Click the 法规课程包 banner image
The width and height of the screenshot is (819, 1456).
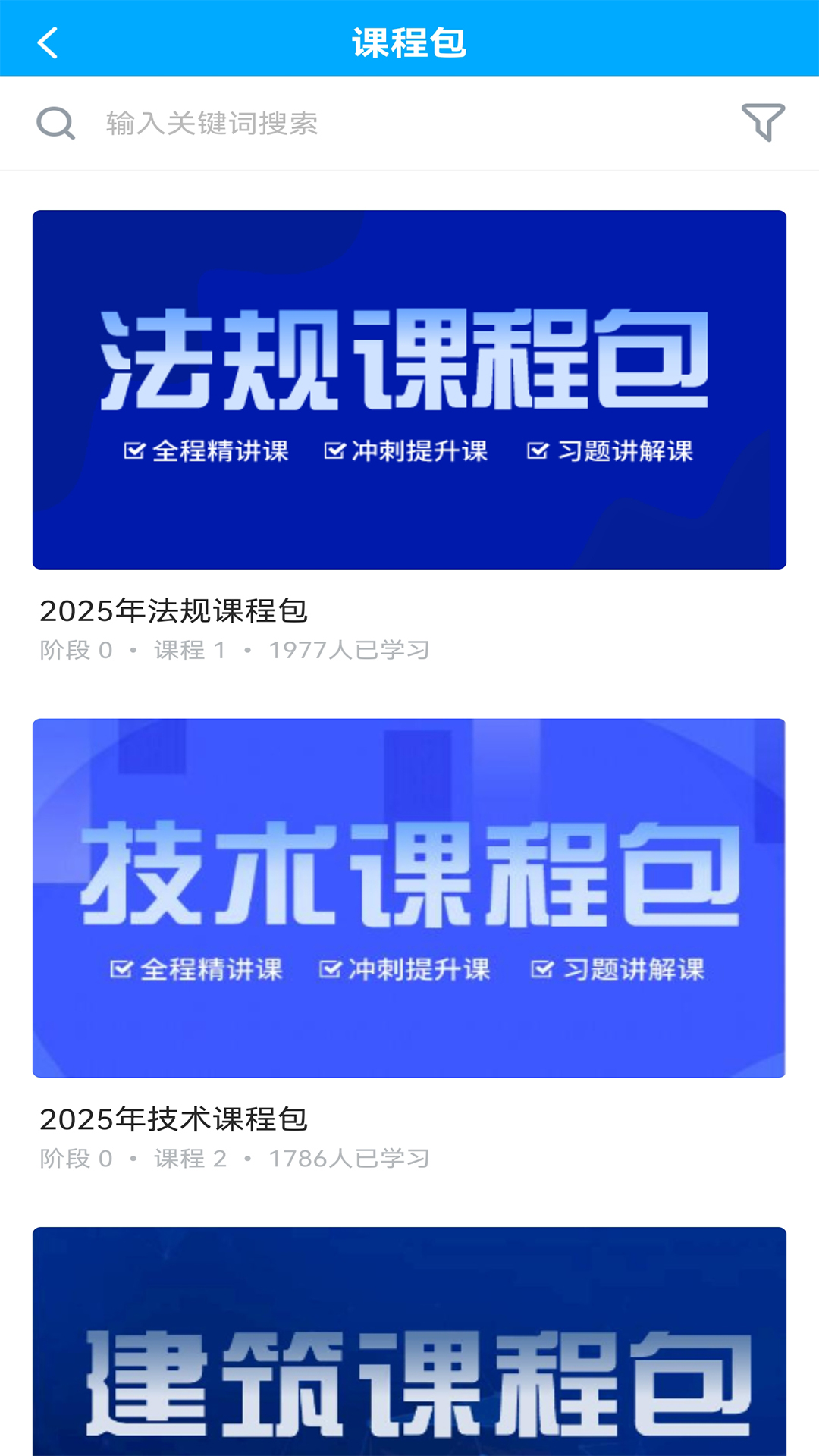click(409, 389)
